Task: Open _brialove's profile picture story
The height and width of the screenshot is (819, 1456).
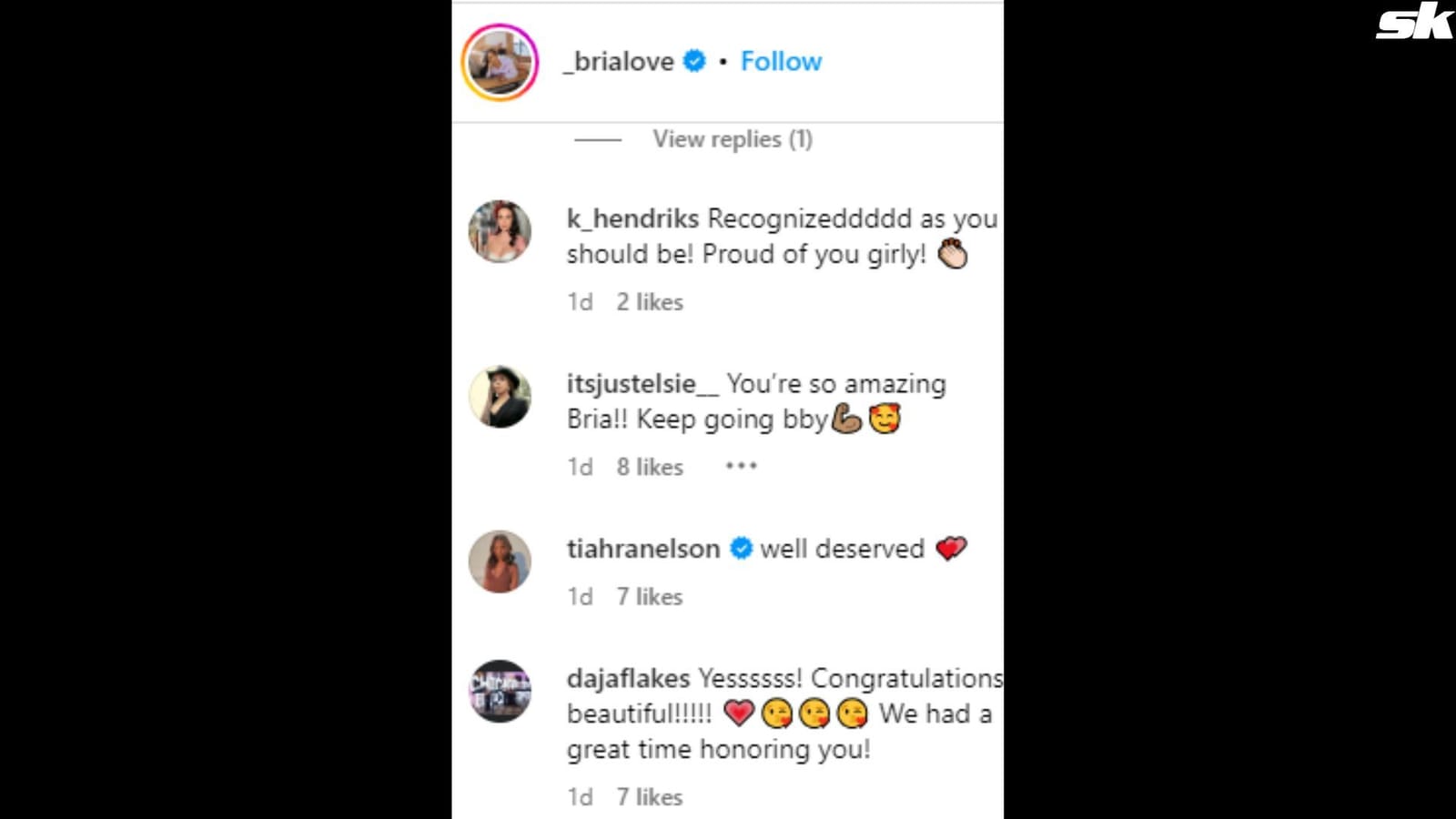Action: click(x=500, y=62)
